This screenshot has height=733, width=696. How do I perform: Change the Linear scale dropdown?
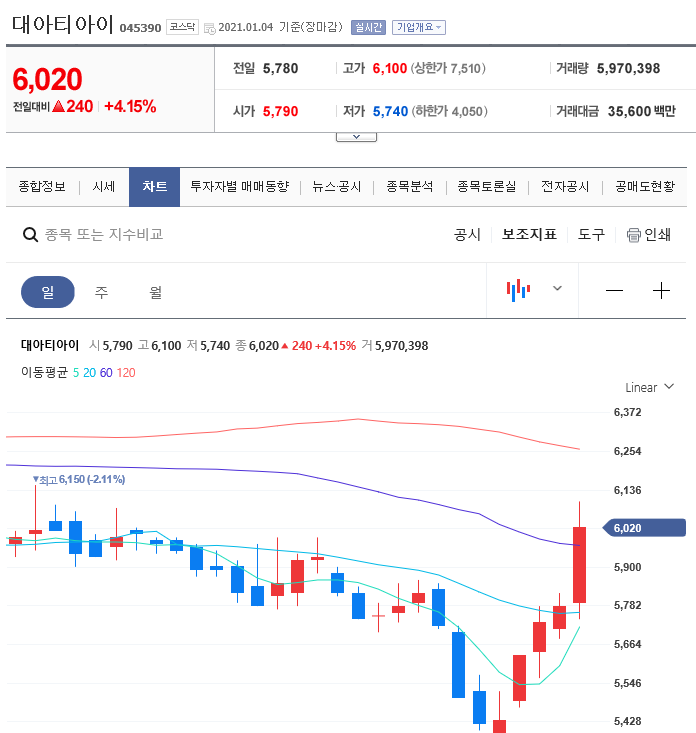(650, 387)
